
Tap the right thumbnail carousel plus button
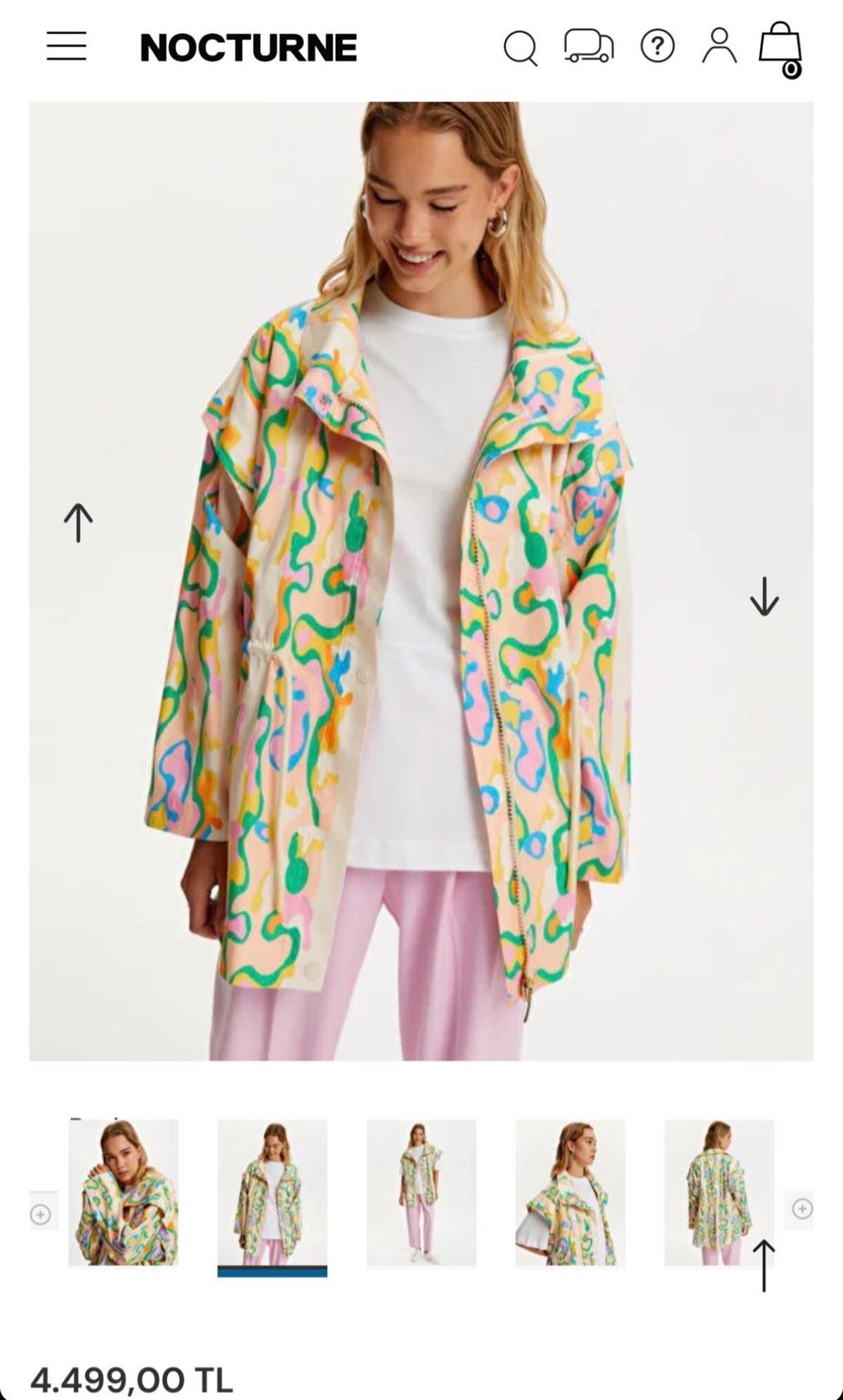(802, 1208)
